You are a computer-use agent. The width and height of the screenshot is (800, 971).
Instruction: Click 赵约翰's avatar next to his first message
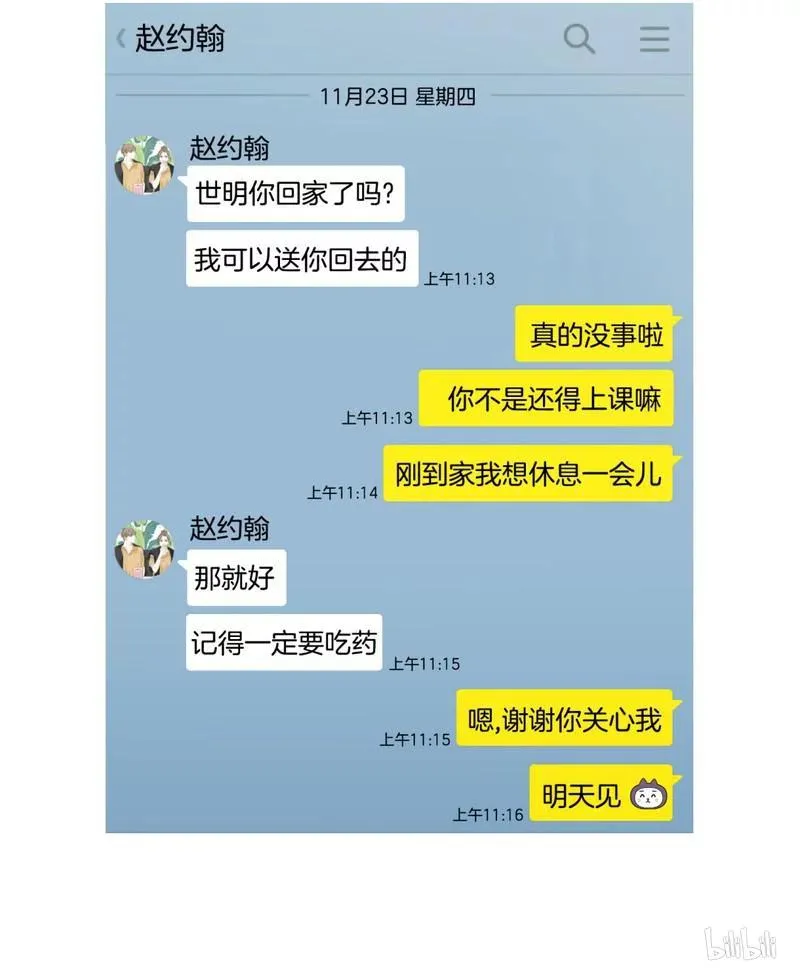click(145, 165)
